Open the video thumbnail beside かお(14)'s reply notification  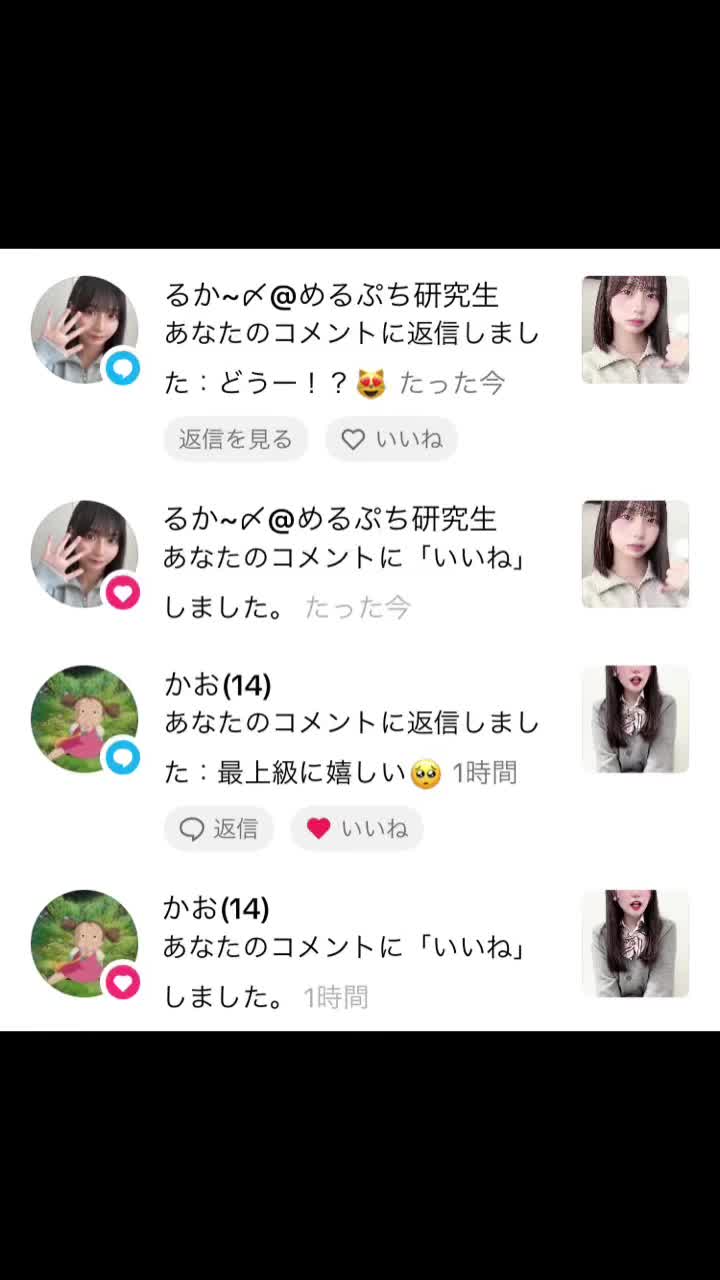635,719
